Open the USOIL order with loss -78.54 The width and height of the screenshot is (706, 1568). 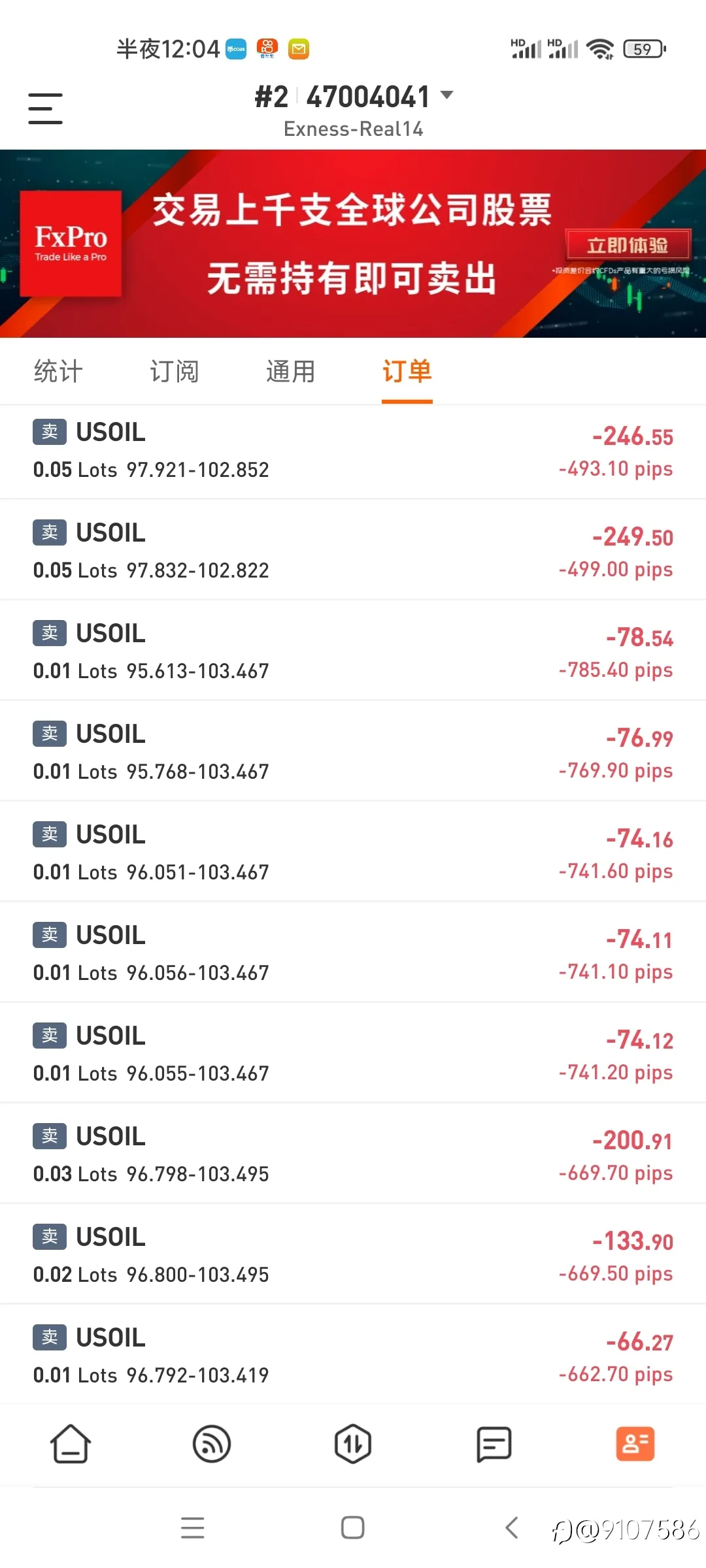pyautogui.click(x=353, y=651)
